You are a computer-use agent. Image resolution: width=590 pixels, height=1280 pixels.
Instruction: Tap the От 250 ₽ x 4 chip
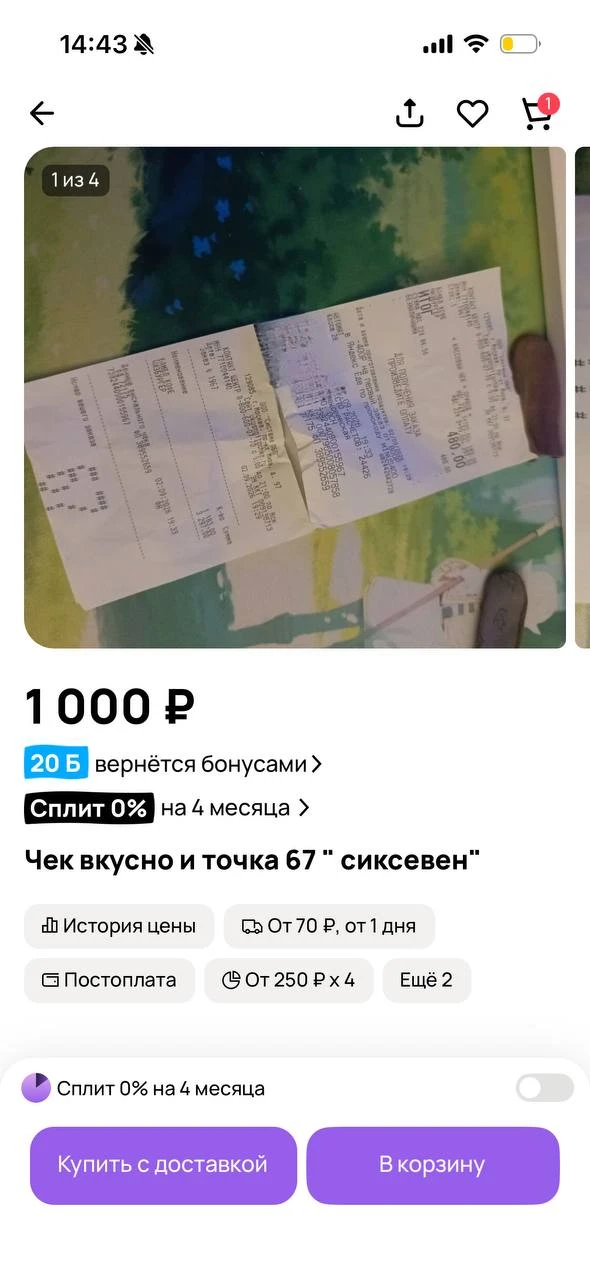pyautogui.click(x=288, y=980)
